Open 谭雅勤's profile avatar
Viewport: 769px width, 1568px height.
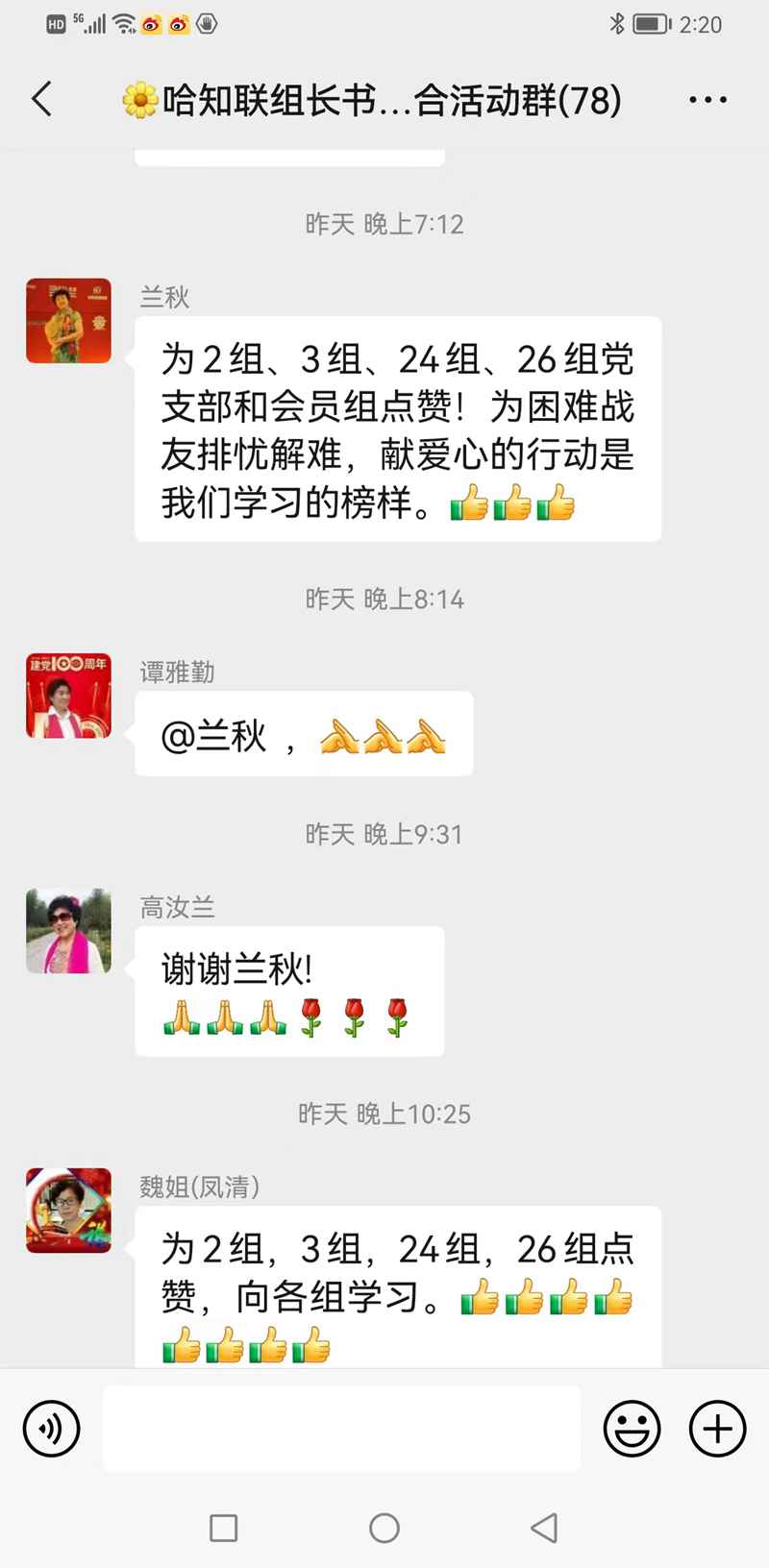pyautogui.click(x=68, y=696)
